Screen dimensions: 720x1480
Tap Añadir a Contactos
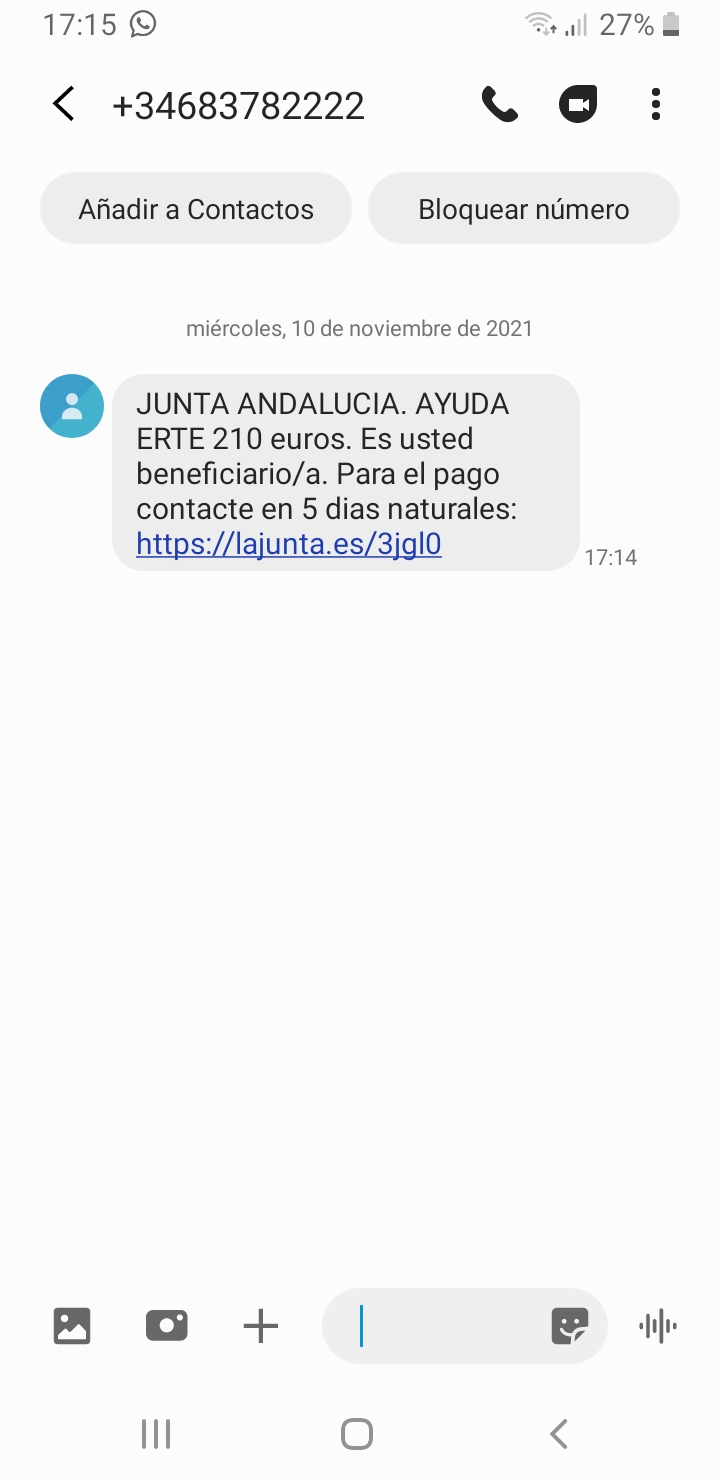point(196,209)
